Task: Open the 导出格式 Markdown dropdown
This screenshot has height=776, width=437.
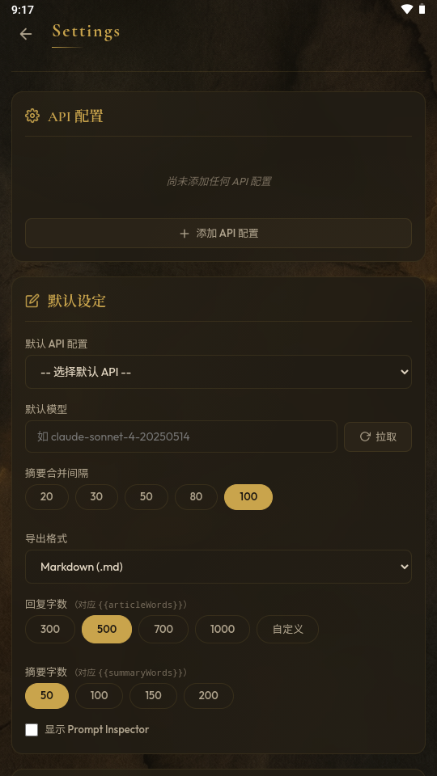Action: (x=218, y=567)
